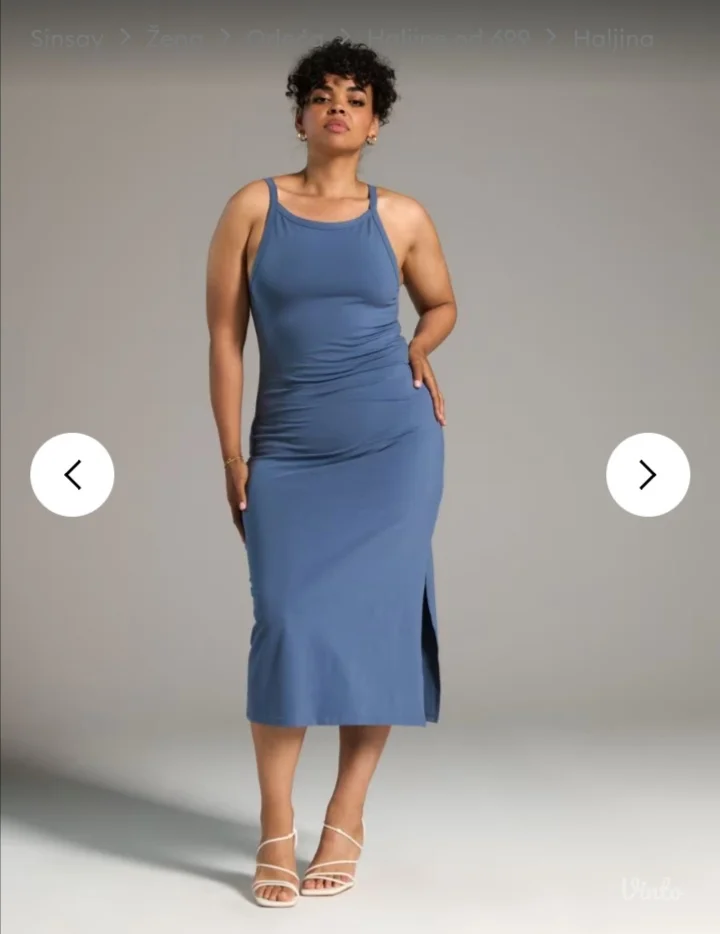Open the Haljine od 499 breadcrumb
720x934 pixels.
pyautogui.click(x=448, y=39)
